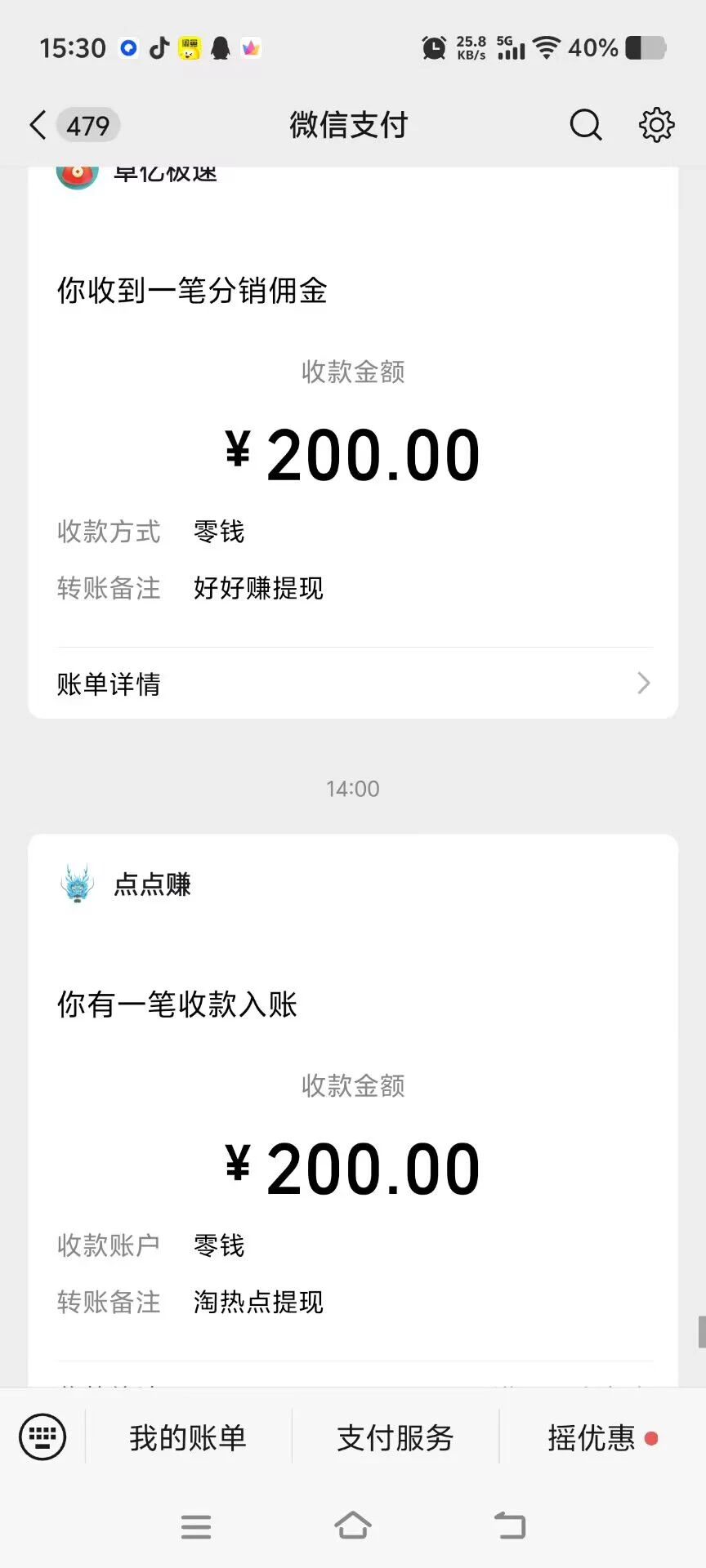706x1568 pixels.
Task: Open 摇优惠 menu
Action: click(x=592, y=1438)
